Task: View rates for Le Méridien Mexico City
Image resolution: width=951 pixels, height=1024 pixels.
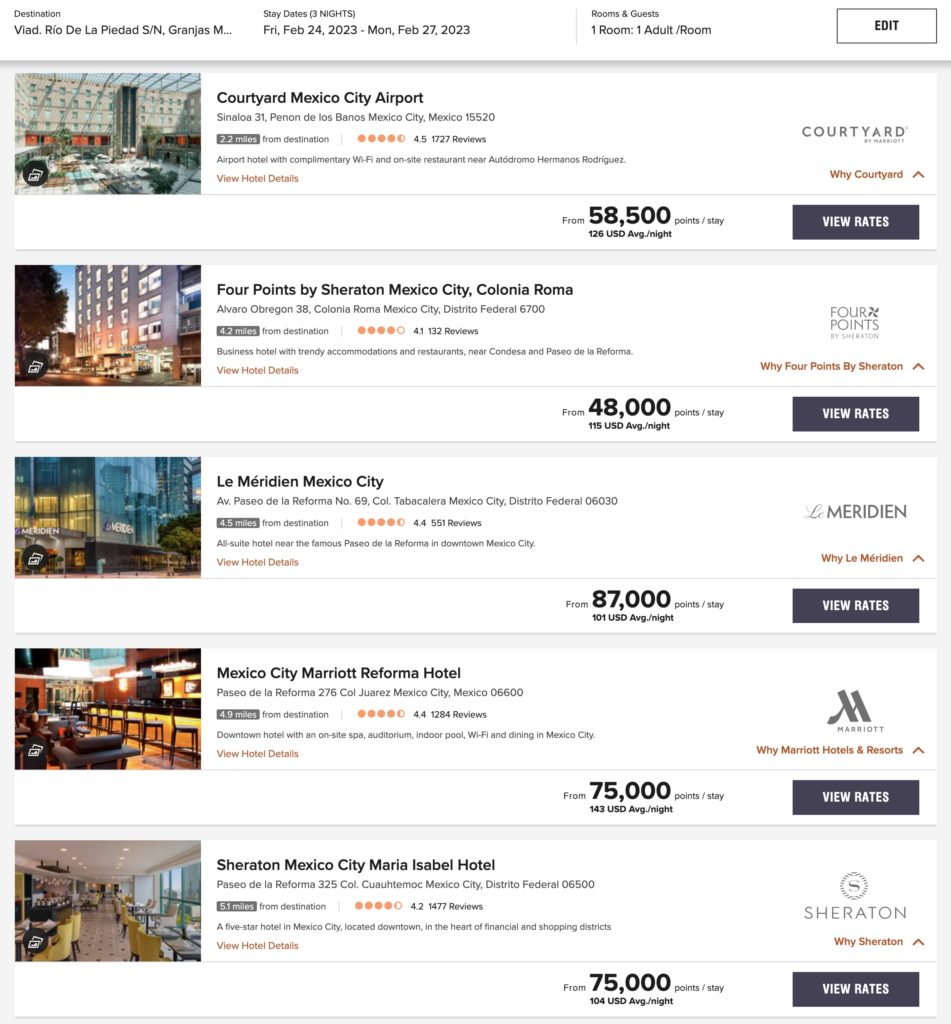Action: tap(855, 606)
